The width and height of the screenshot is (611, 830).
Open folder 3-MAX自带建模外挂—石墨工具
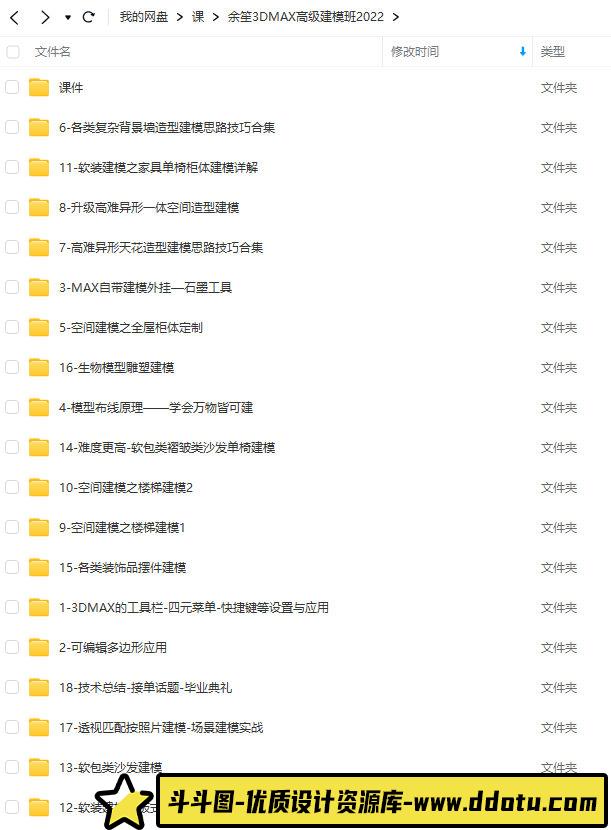pos(145,287)
